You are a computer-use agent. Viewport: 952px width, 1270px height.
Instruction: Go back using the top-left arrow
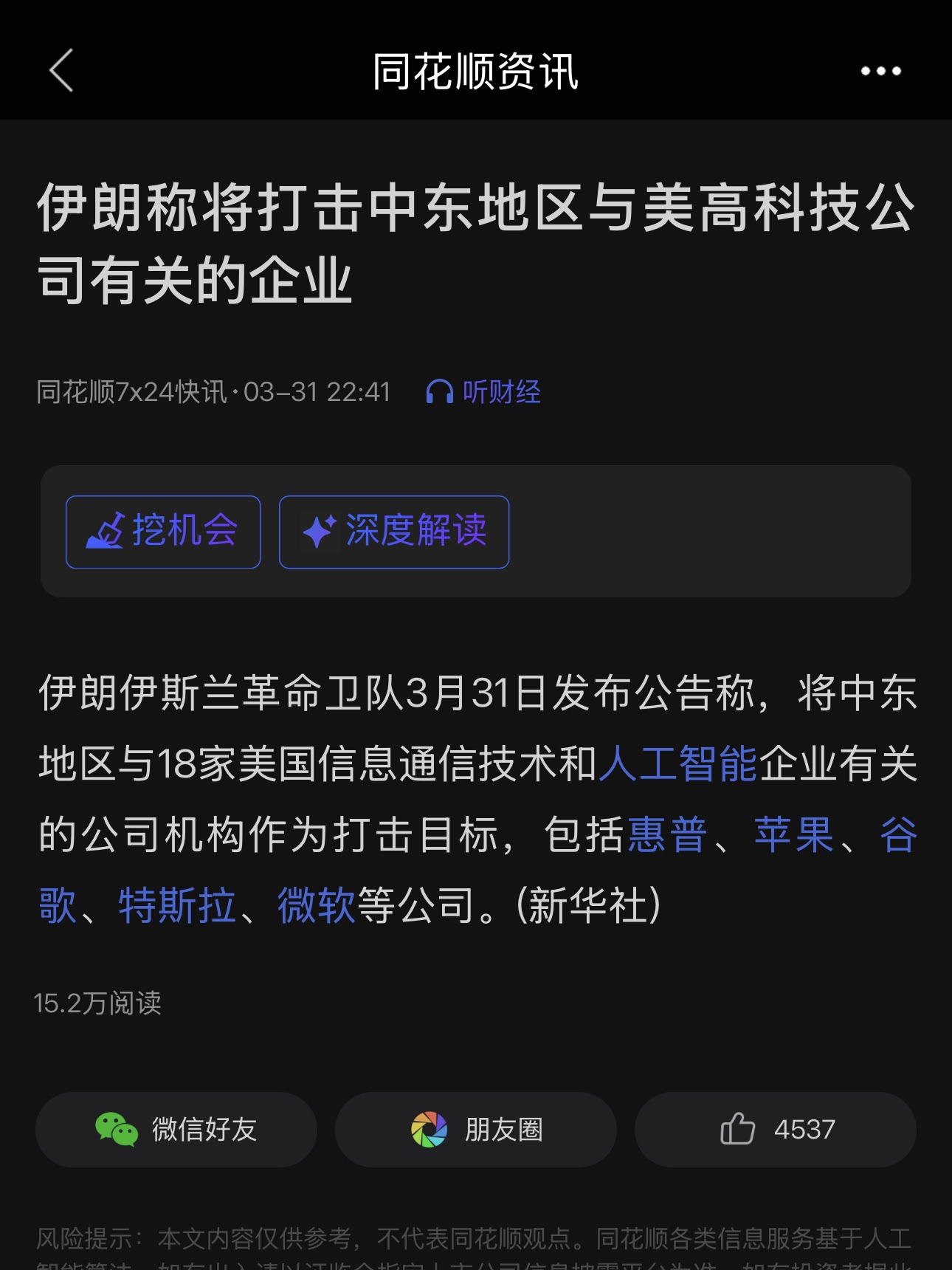coord(62,71)
